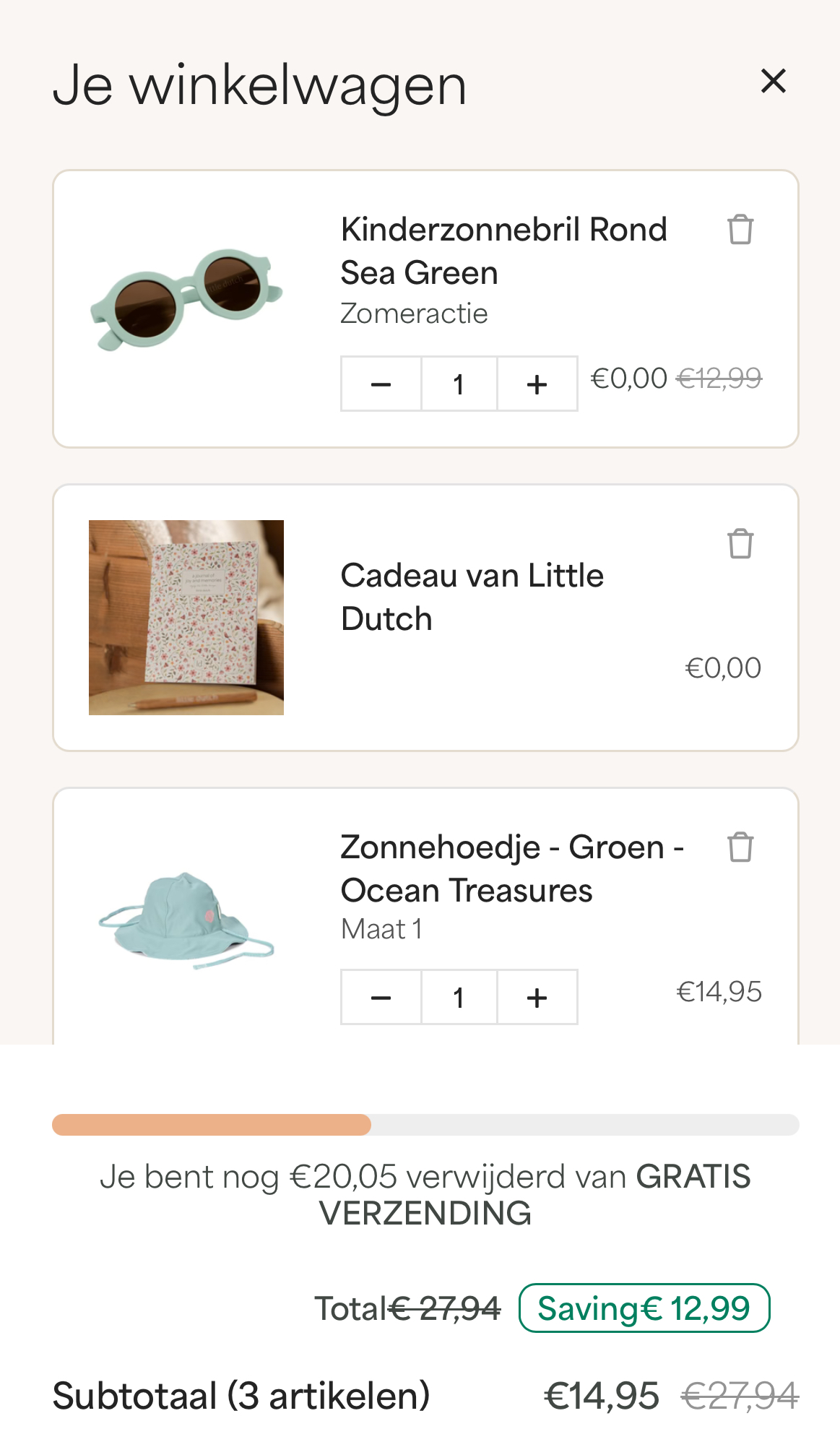Open the sunglasses product title link
Viewport: 840px width, 1442px height.
(503, 251)
